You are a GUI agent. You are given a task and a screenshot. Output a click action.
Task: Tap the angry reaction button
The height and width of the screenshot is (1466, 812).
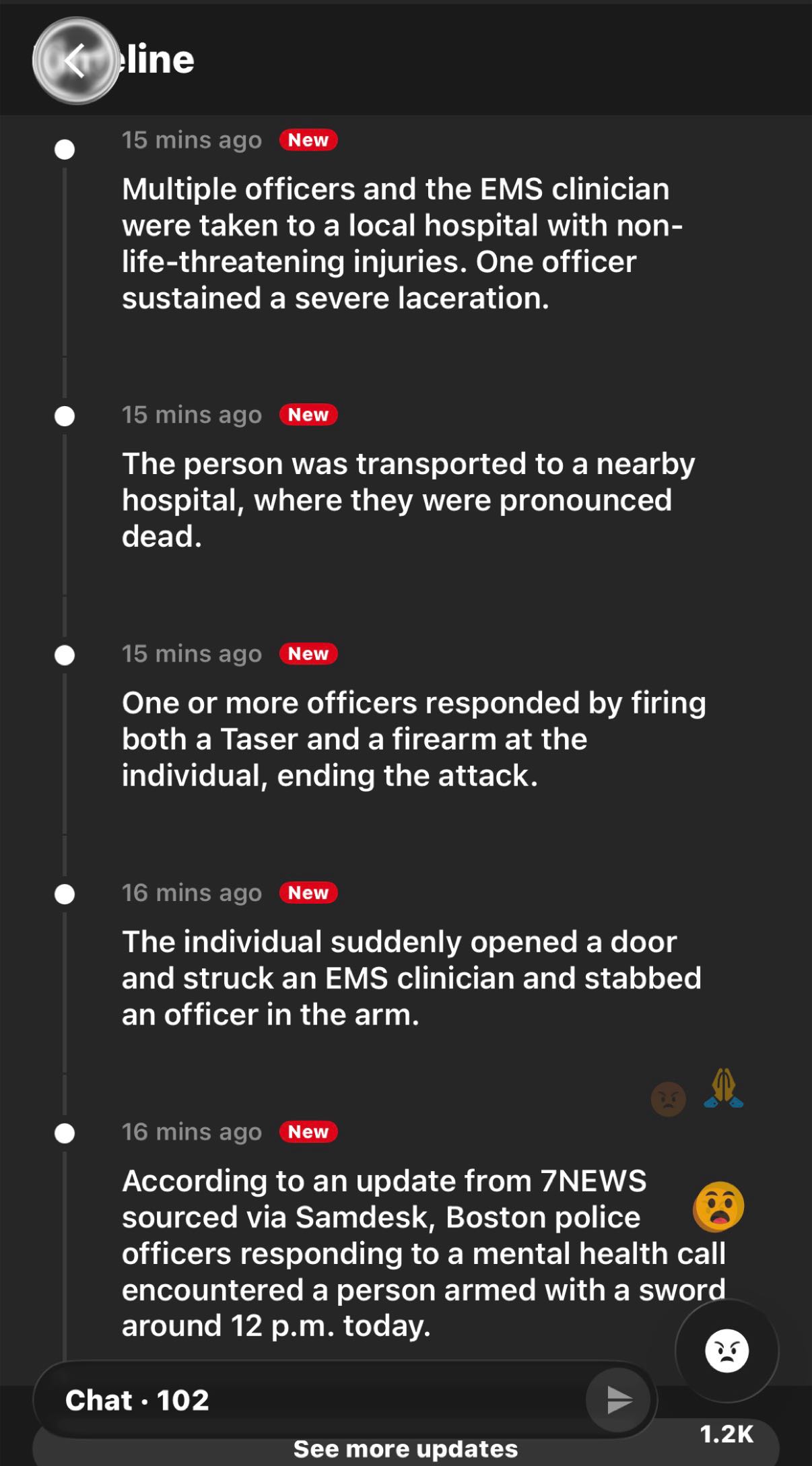pos(726,1350)
